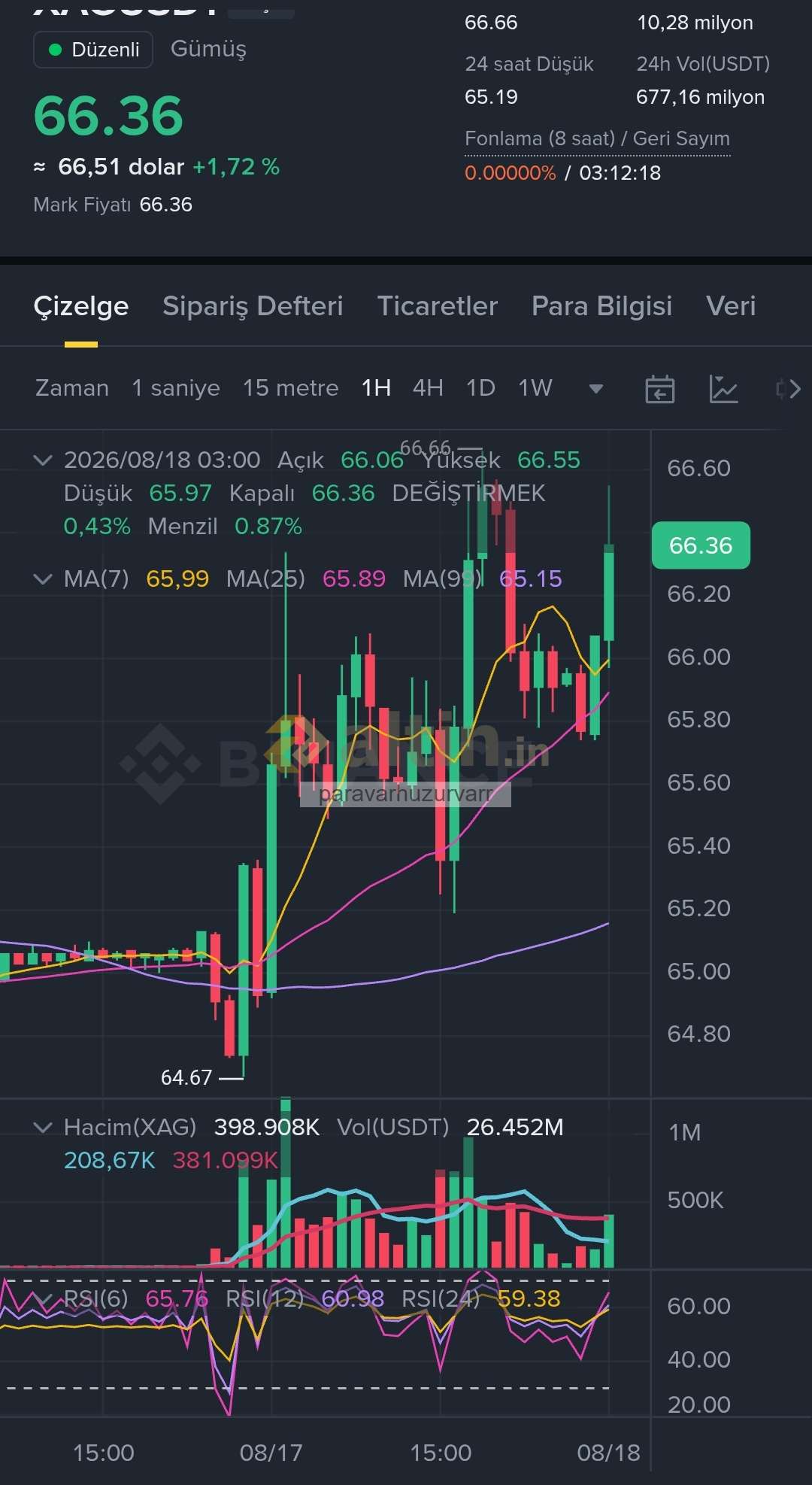Screen dimensions: 812x1485
Task: Switch to the 1W timeframe
Action: pyautogui.click(x=535, y=388)
